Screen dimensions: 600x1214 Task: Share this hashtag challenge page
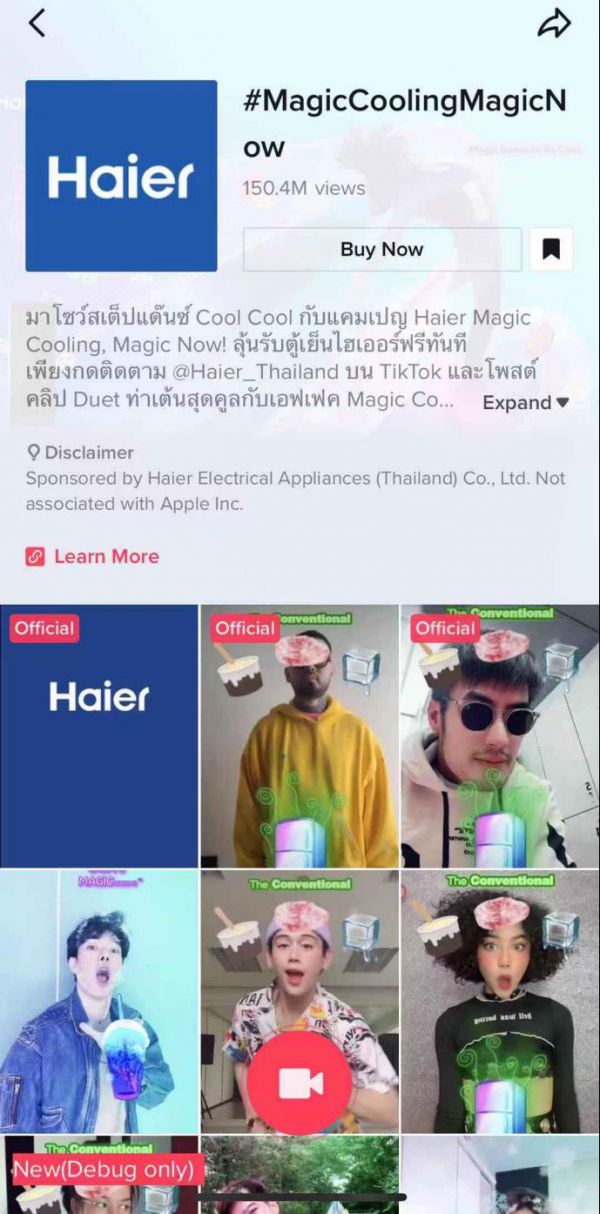point(554,24)
